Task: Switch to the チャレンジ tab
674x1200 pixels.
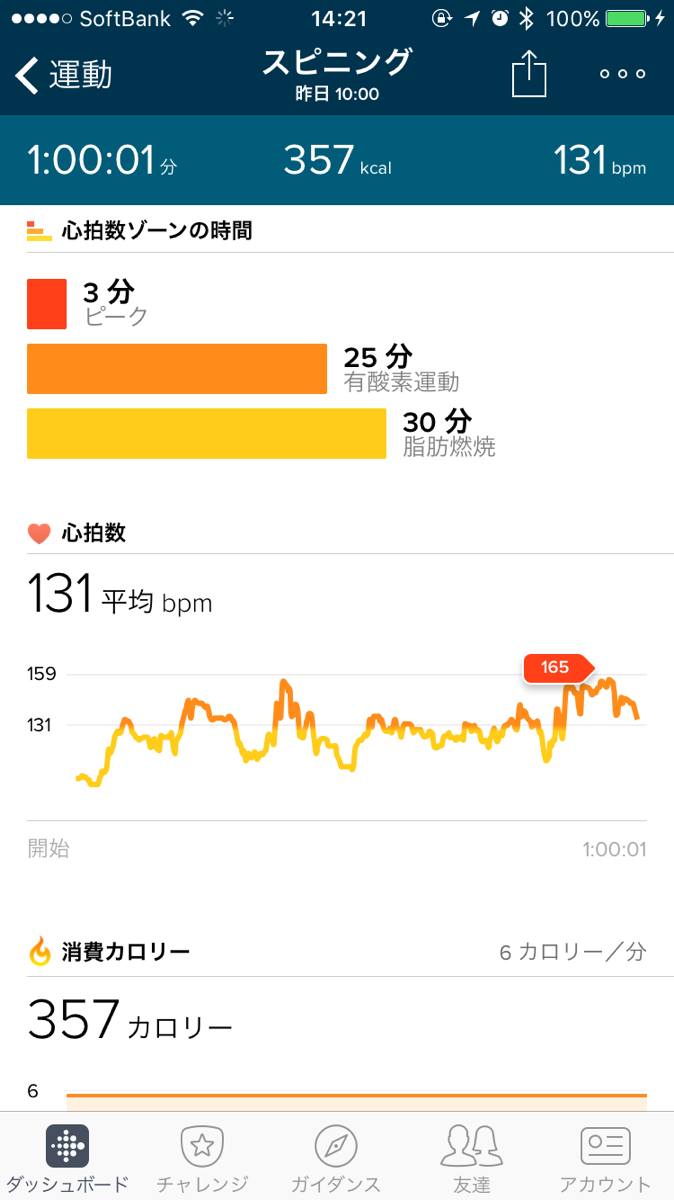Action: pyautogui.click(x=202, y=1158)
